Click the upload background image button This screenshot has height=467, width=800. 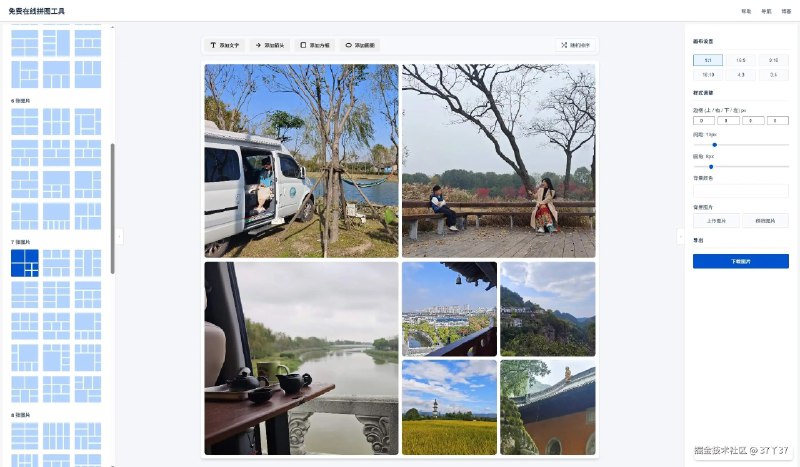[716, 220]
